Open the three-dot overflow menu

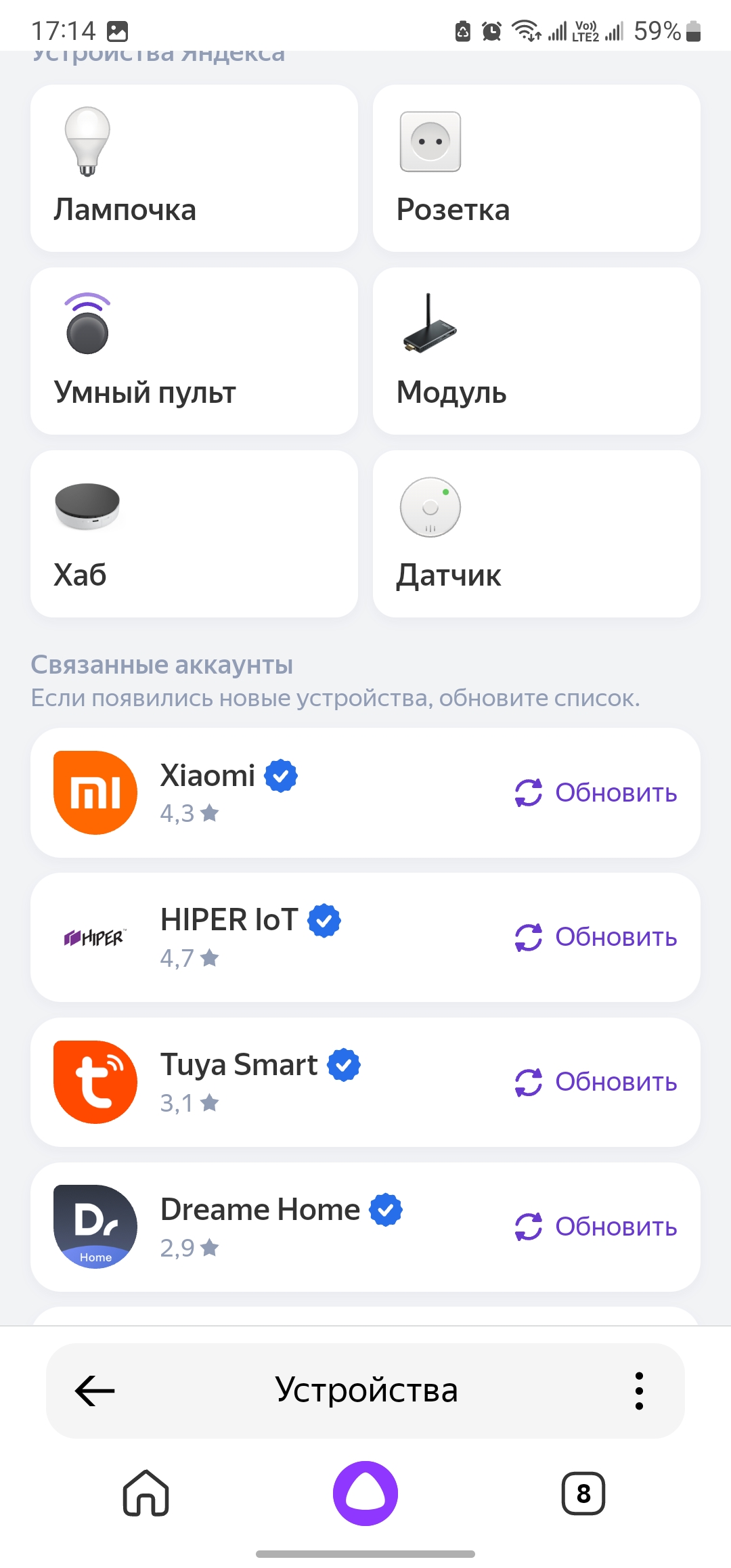[639, 1391]
